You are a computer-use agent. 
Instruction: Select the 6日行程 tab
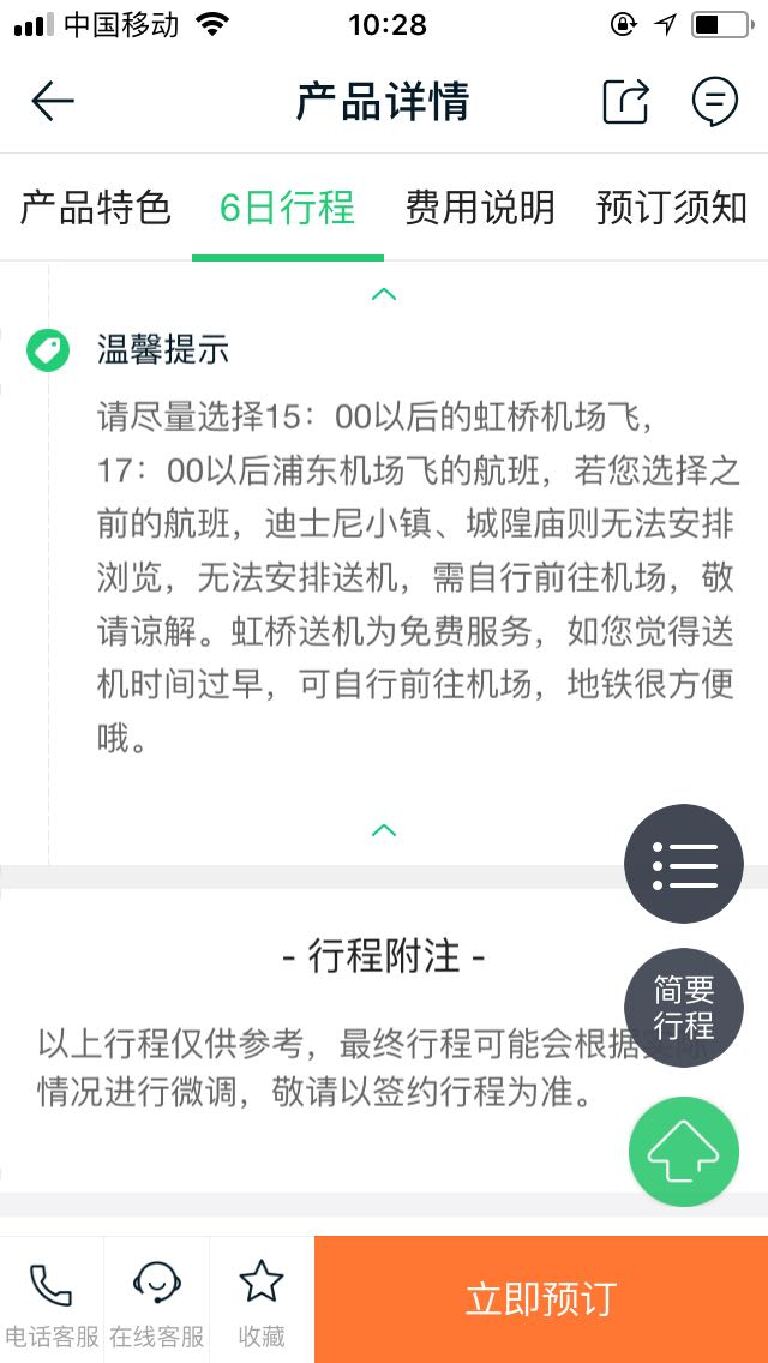[x=287, y=208]
